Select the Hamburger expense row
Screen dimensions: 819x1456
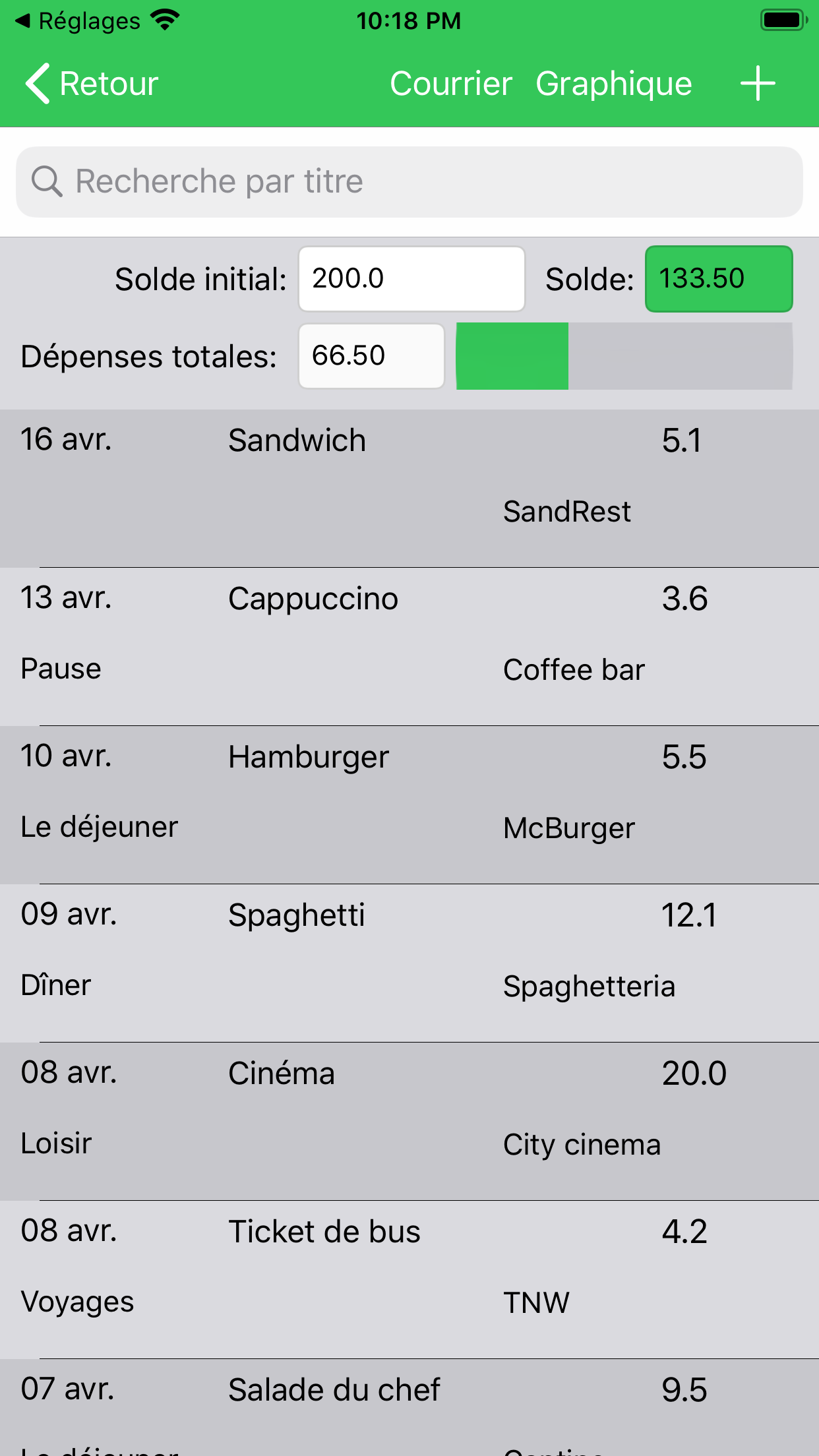pos(409,804)
